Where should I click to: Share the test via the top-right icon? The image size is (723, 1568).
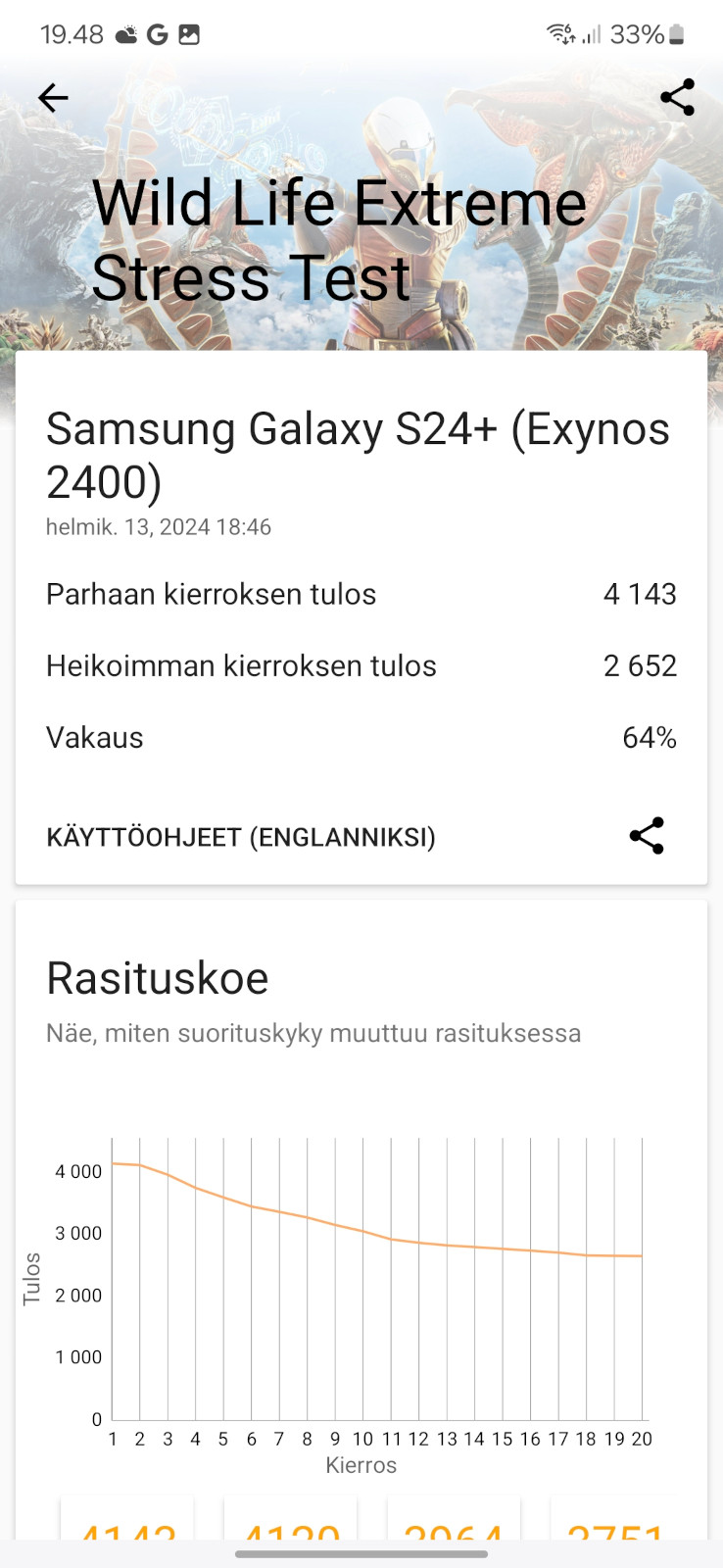pos(677,97)
